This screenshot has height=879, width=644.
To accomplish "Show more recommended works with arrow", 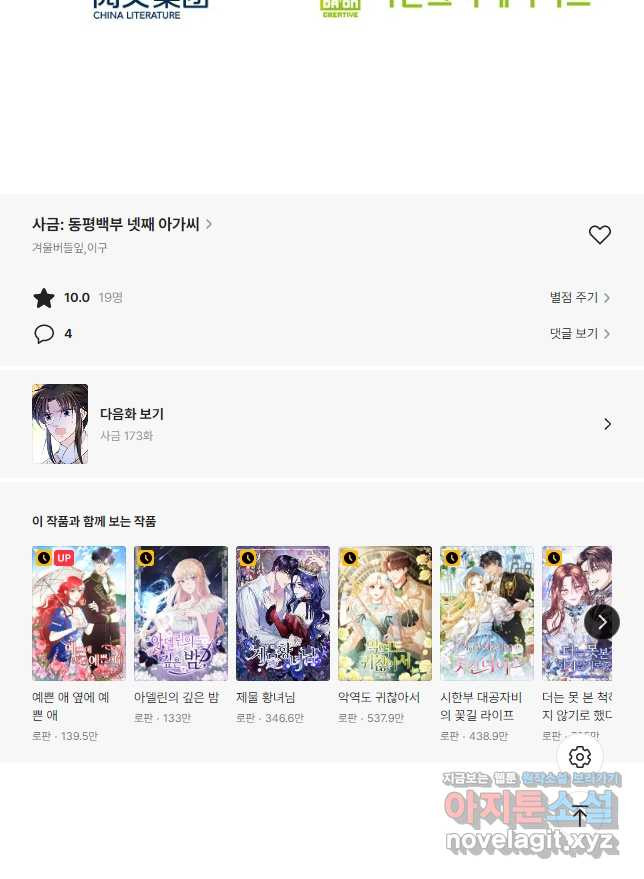I will point(602,622).
